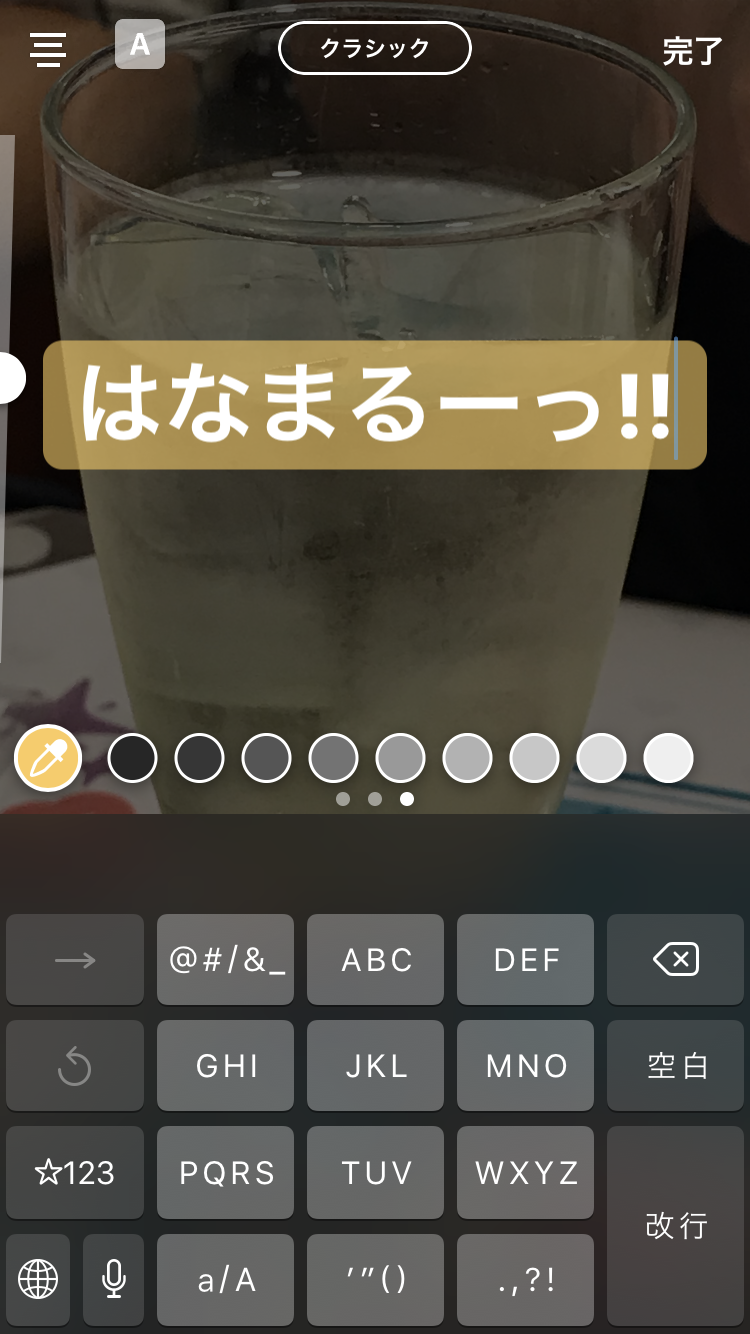Start voice dictation with microphone key
This screenshot has width=750, height=1334.
pos(114,1279)
